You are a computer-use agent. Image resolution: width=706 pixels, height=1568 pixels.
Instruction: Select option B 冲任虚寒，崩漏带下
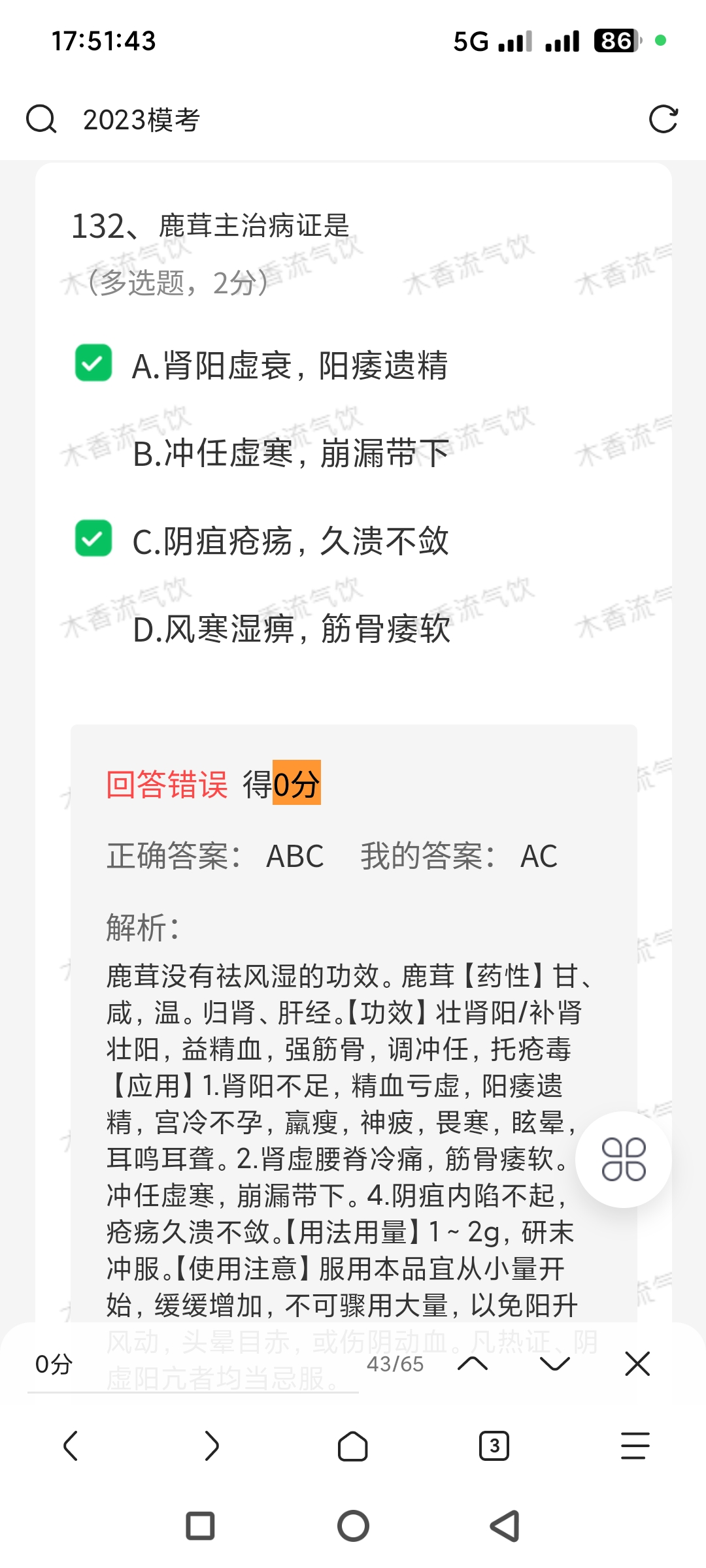[290, 453]
